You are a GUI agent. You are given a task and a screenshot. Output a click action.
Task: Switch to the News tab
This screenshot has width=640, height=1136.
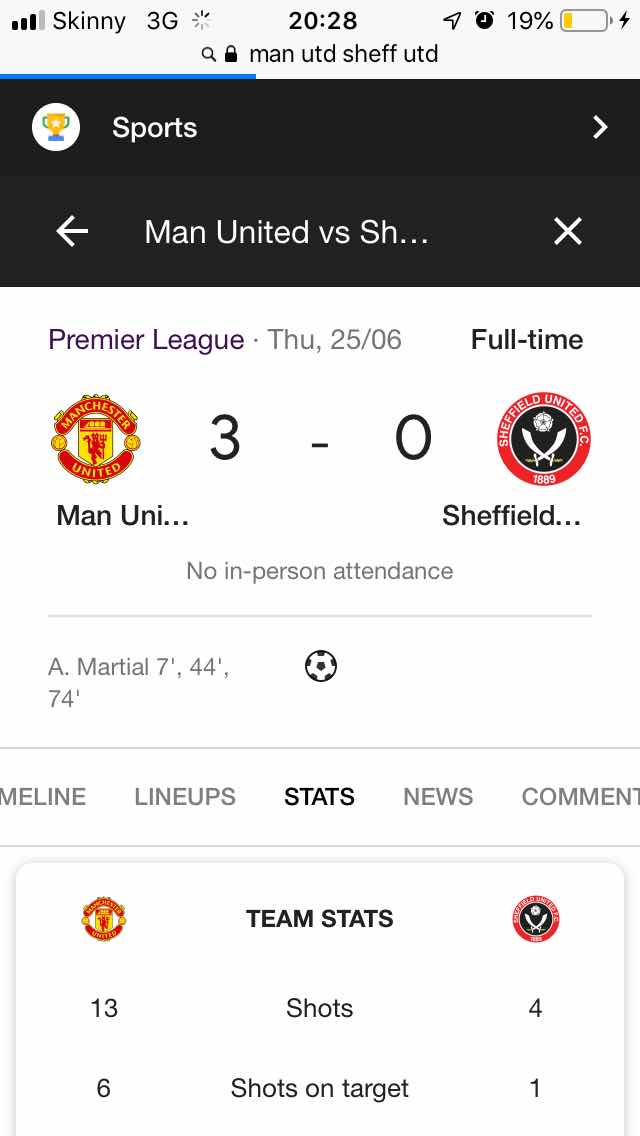438,797
